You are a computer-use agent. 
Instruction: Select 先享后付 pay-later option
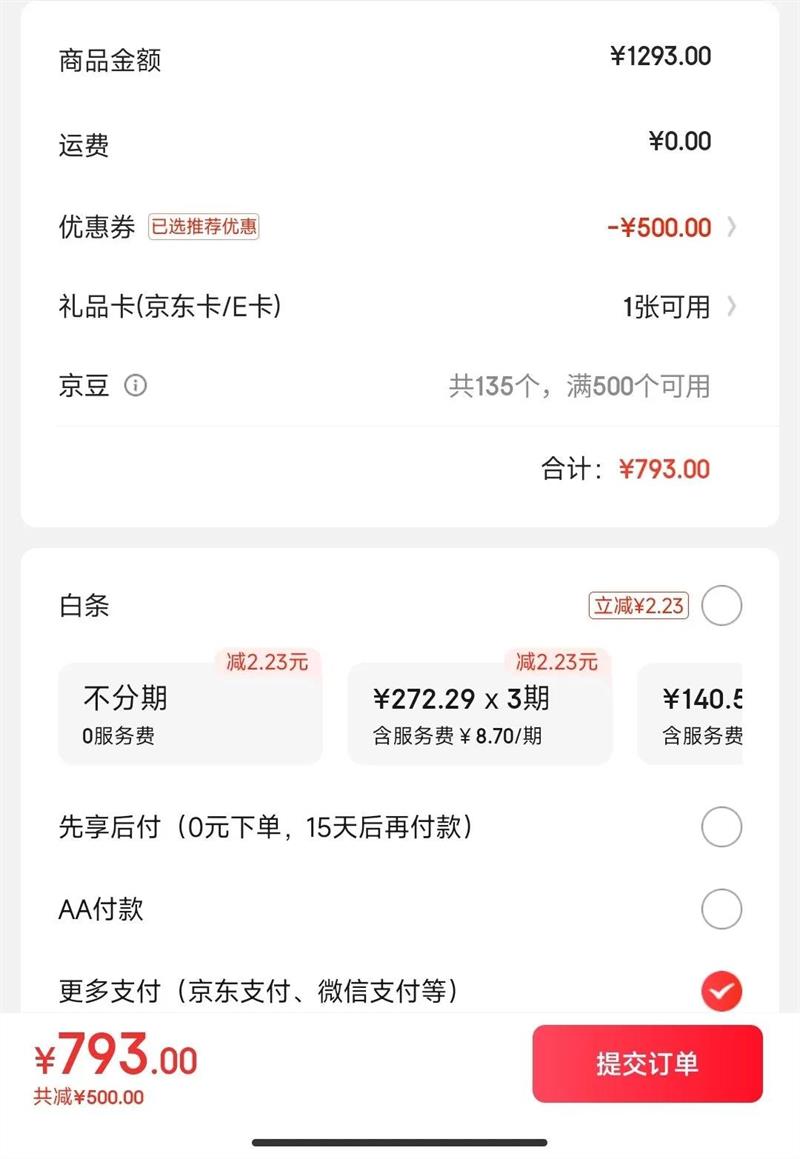721,827
